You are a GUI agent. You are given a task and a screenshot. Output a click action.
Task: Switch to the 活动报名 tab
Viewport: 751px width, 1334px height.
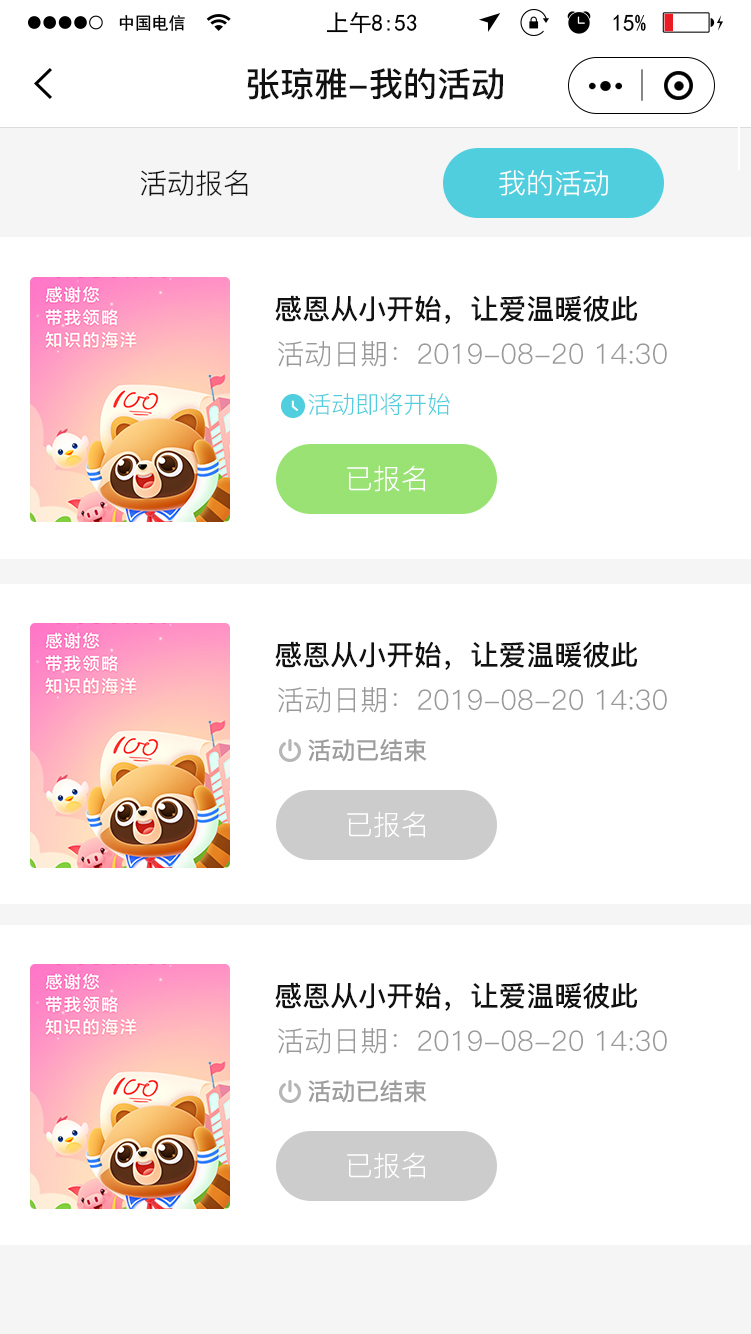(x=195, y=183)
